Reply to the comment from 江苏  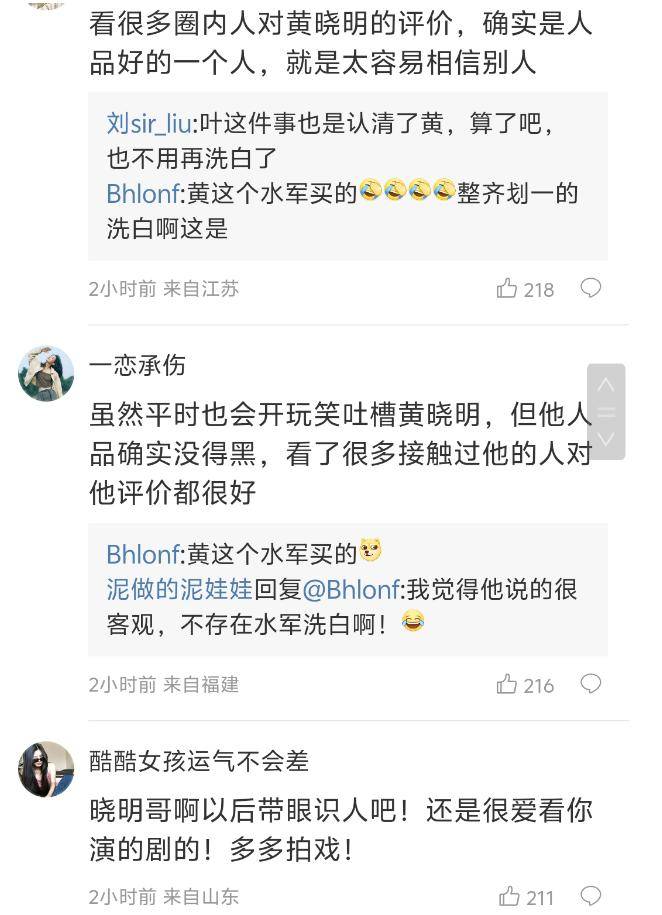[x=591, y=288]
